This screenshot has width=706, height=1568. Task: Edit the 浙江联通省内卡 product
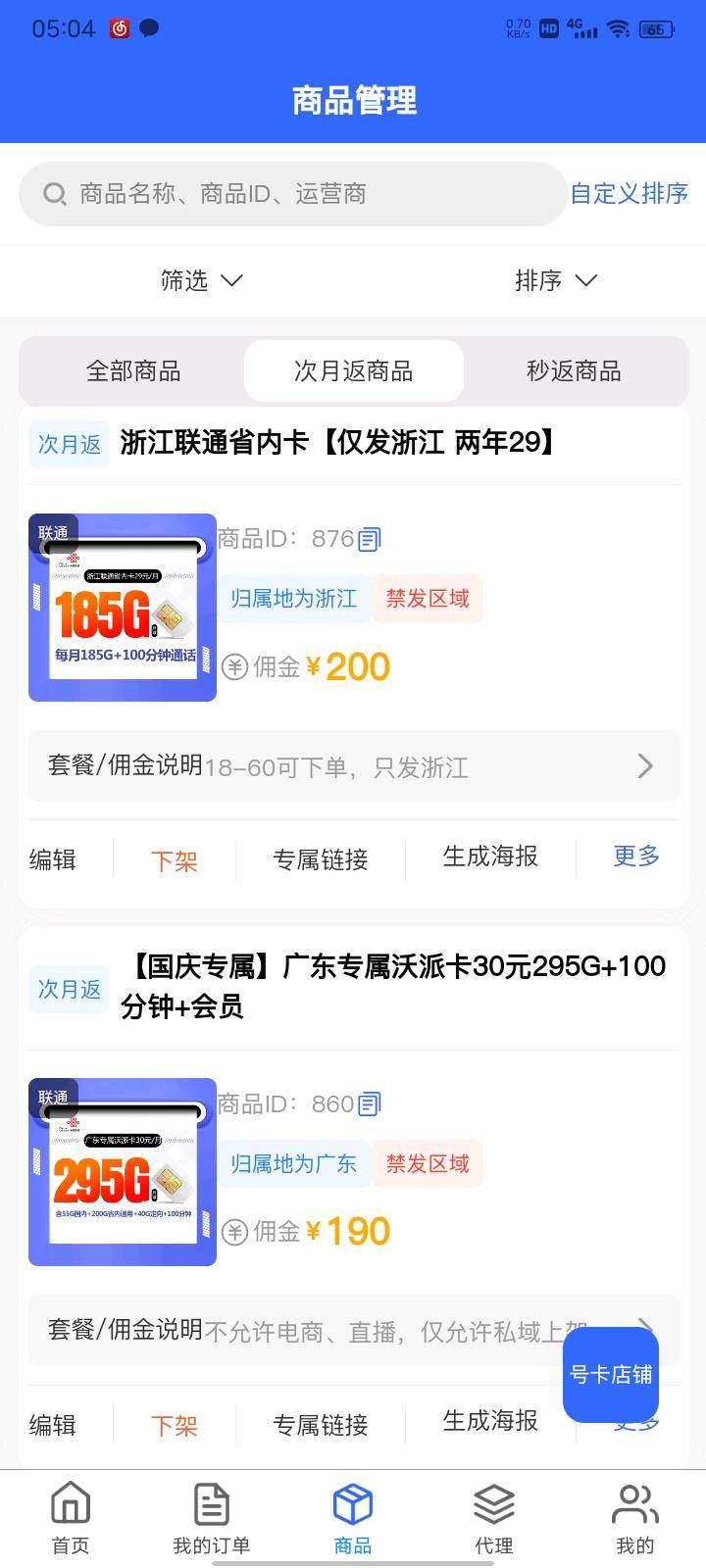pos(53,860)
